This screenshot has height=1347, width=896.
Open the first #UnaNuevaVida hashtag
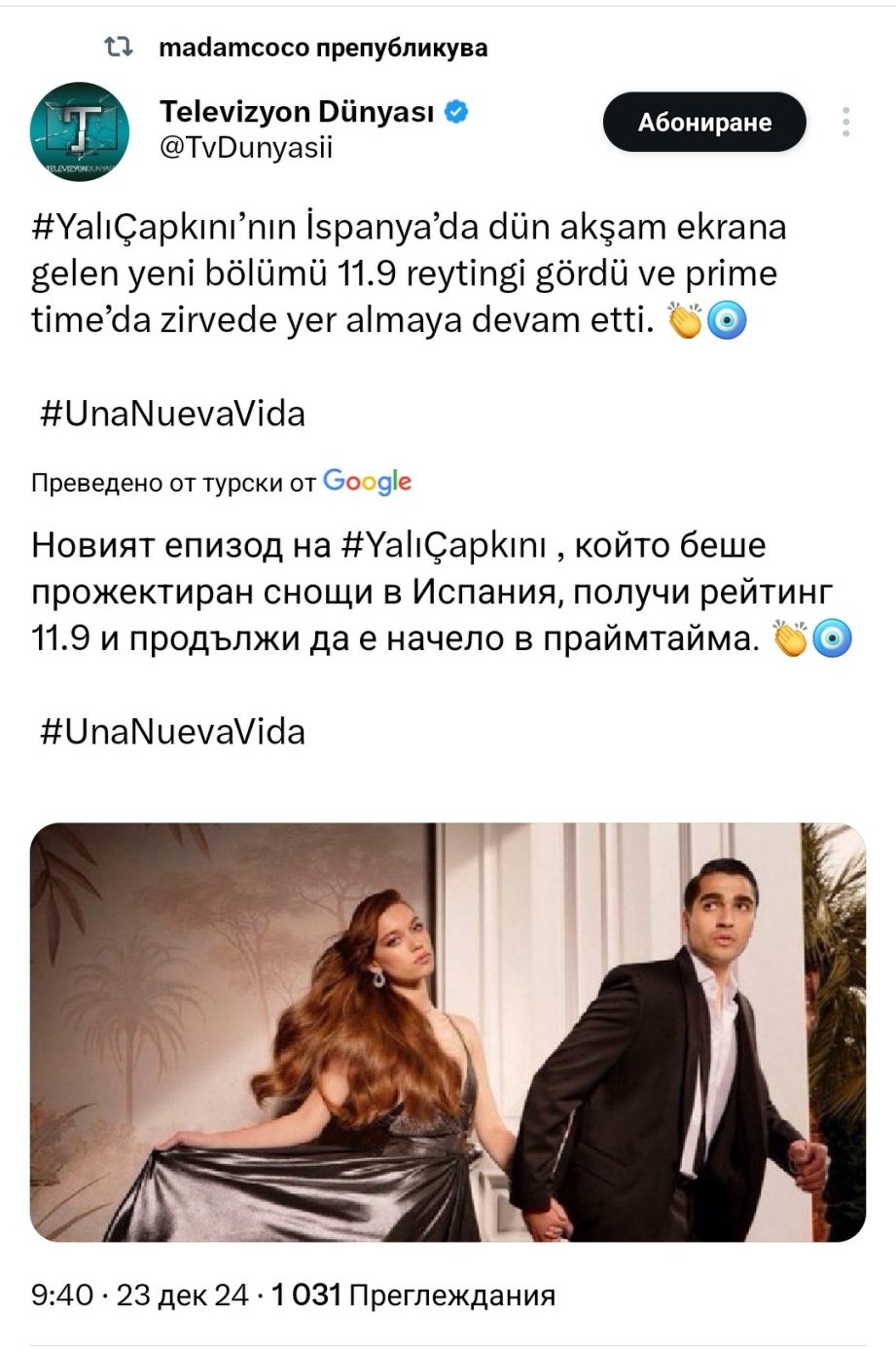(x=172, y=414)
